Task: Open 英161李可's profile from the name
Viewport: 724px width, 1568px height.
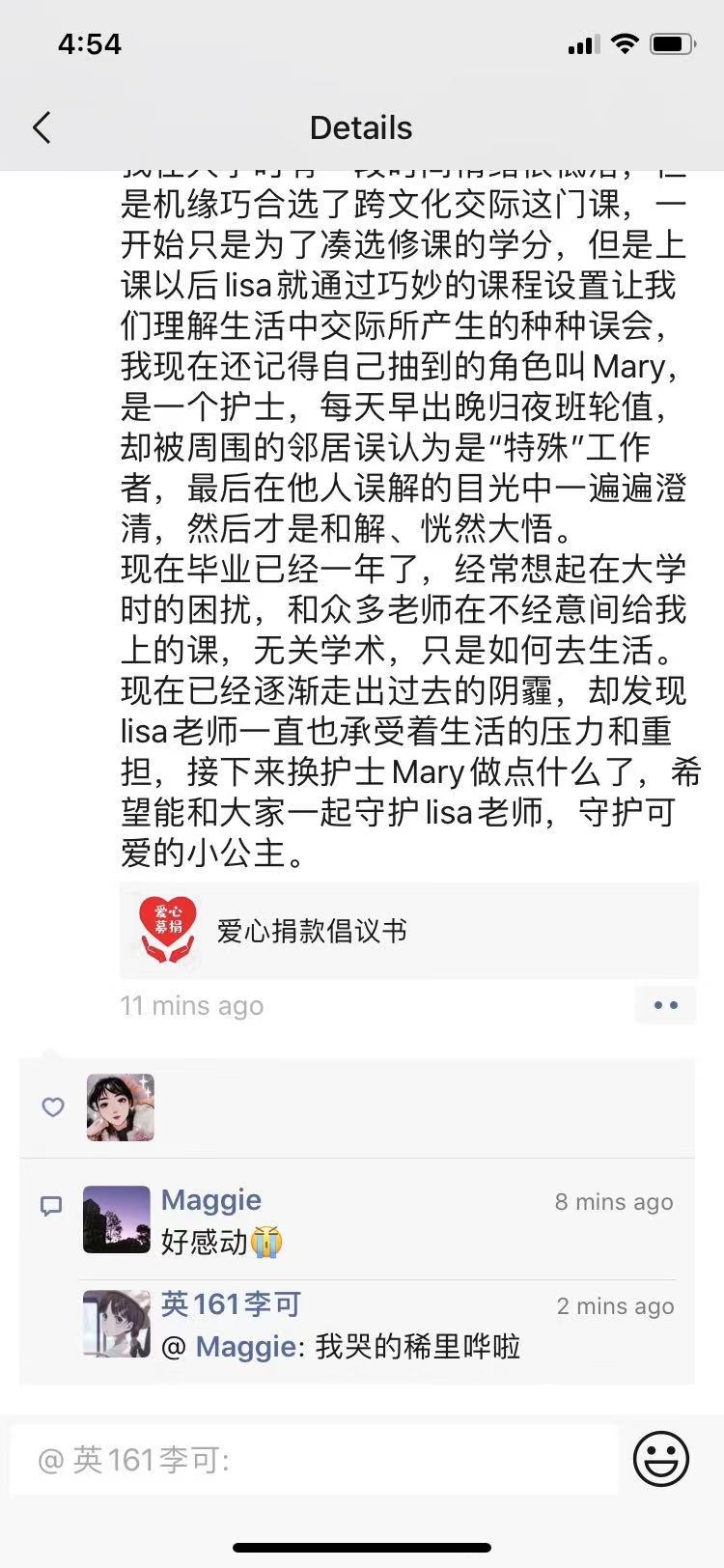Action: point(231,1304)
